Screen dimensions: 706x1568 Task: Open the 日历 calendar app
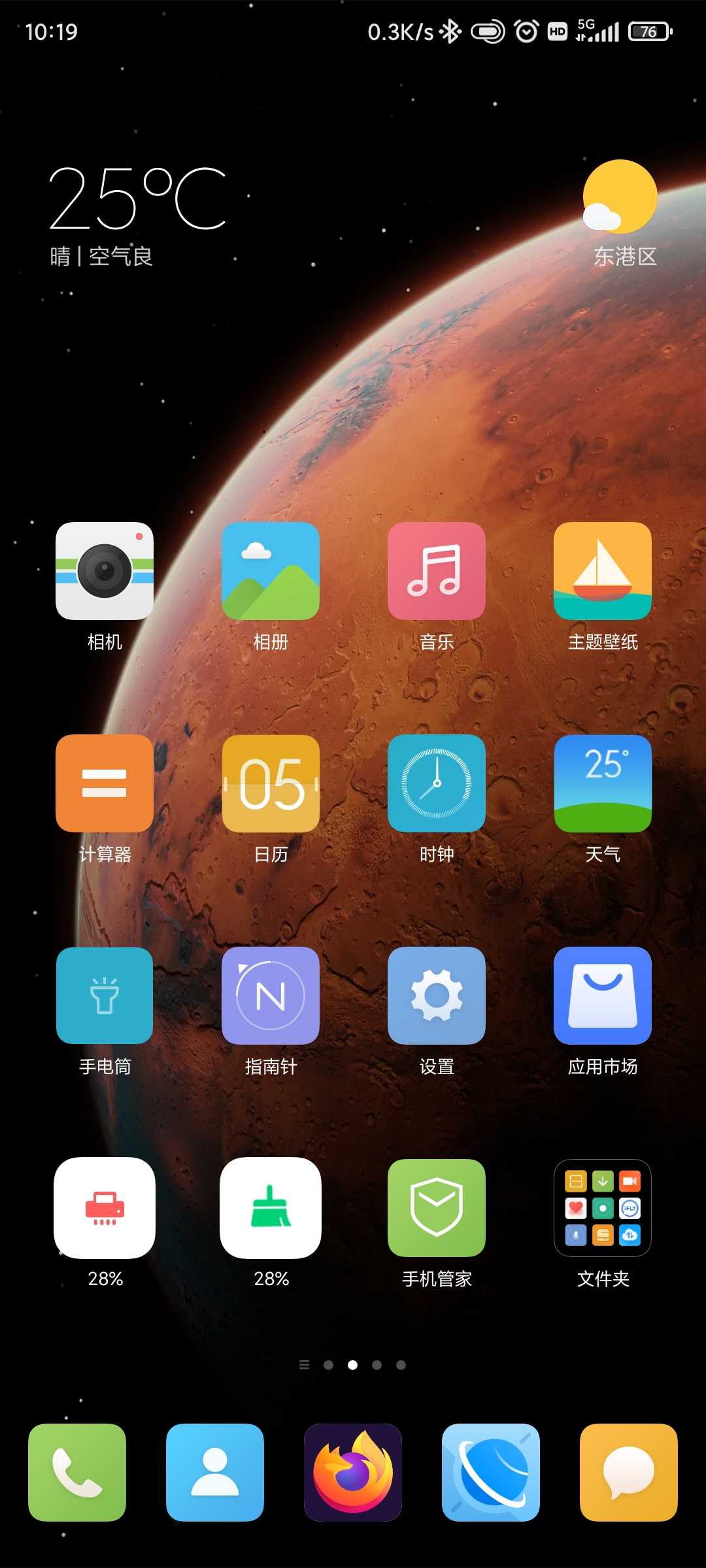pyautogui.click(x=271, y=783)
